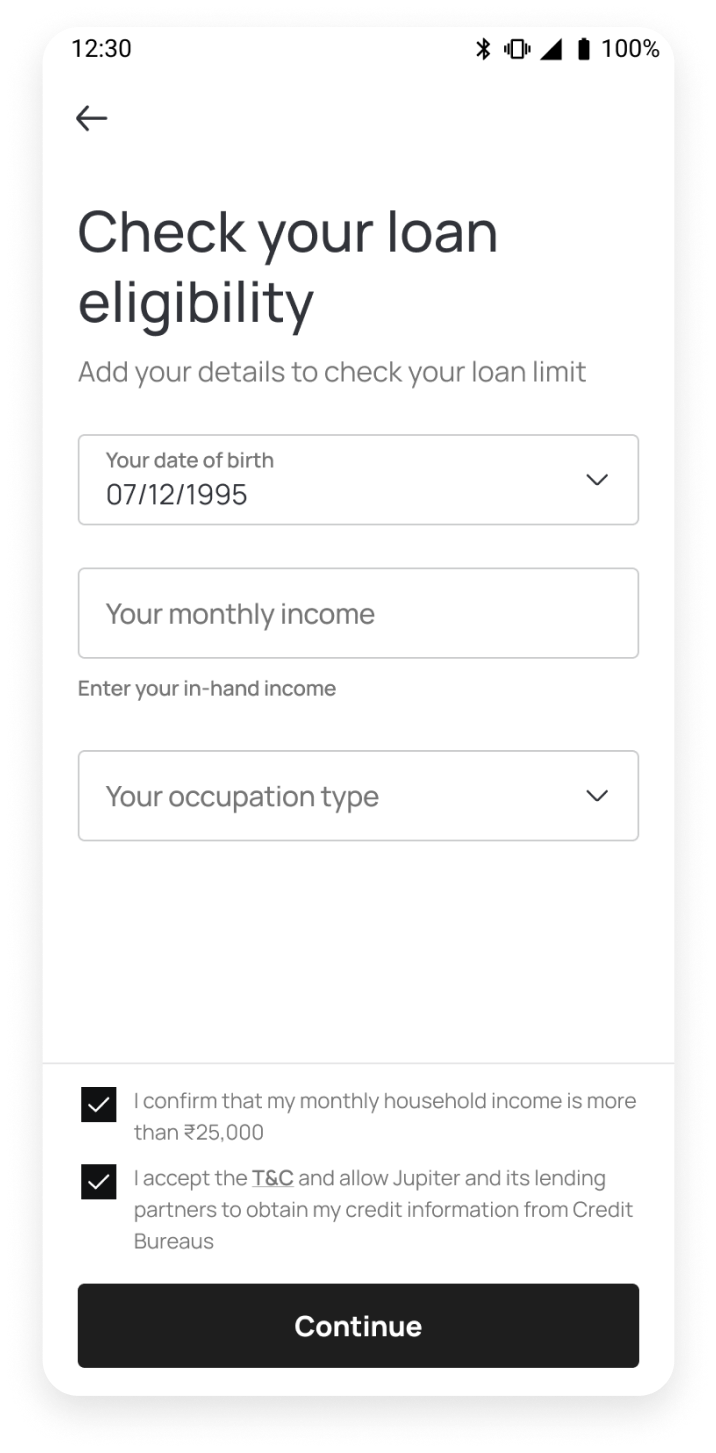Uncheck the household income confirmation checkbox
The image size is (716, 1453).
[98, 1105]
